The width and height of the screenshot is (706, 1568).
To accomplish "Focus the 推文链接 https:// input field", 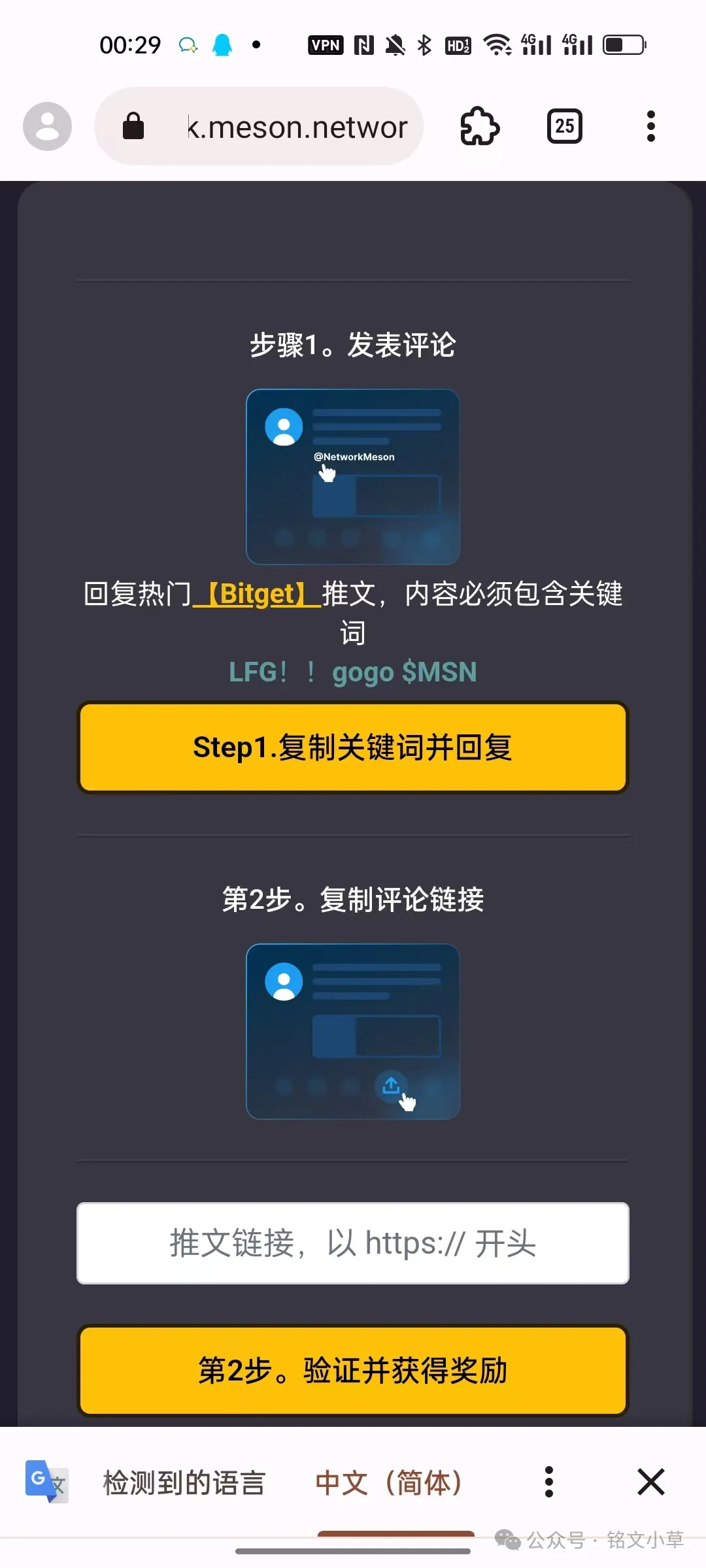I will tap(352, 1243).
